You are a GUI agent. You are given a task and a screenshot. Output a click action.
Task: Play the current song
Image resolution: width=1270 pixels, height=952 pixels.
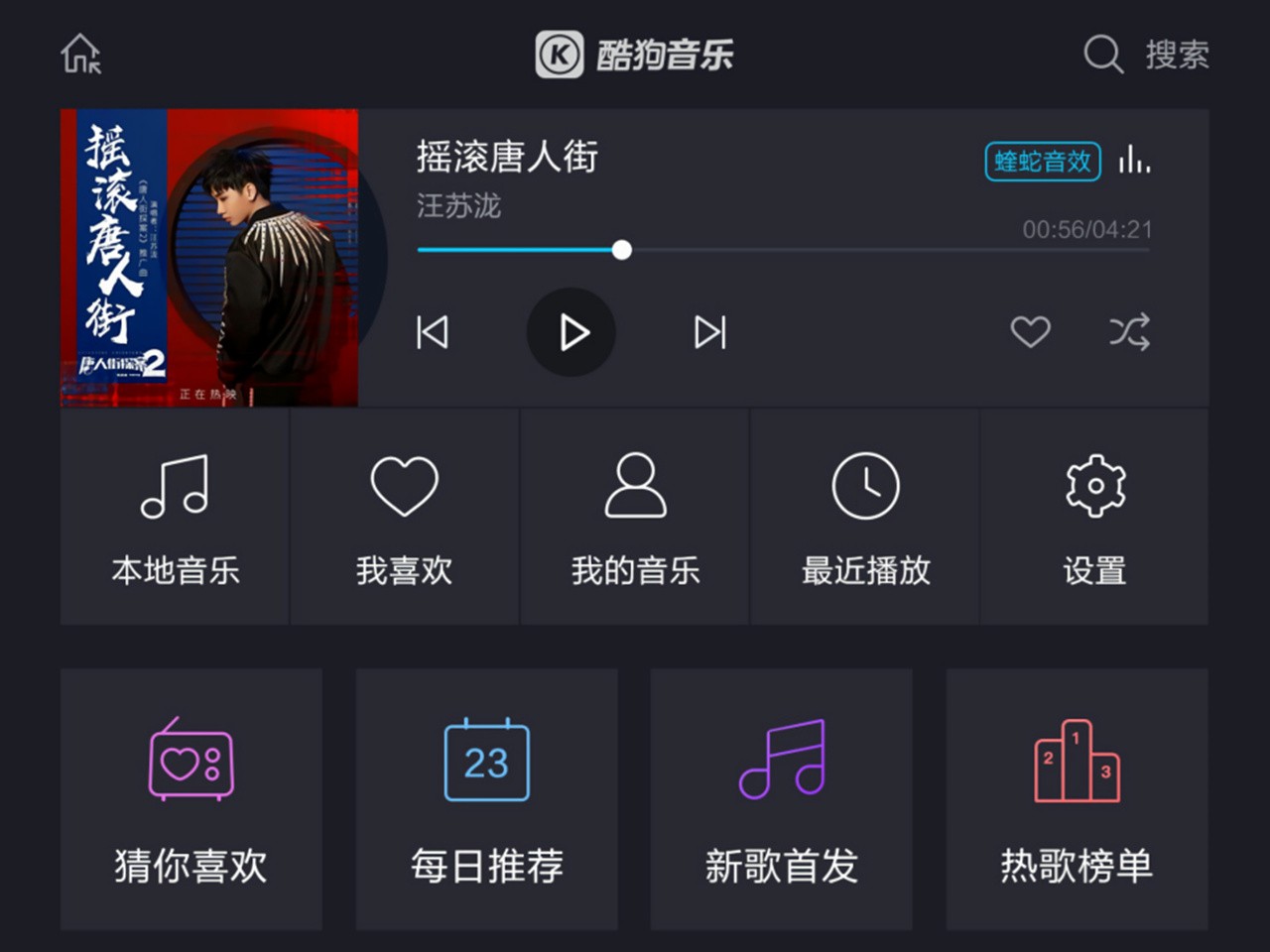click(x=571, y=332)
